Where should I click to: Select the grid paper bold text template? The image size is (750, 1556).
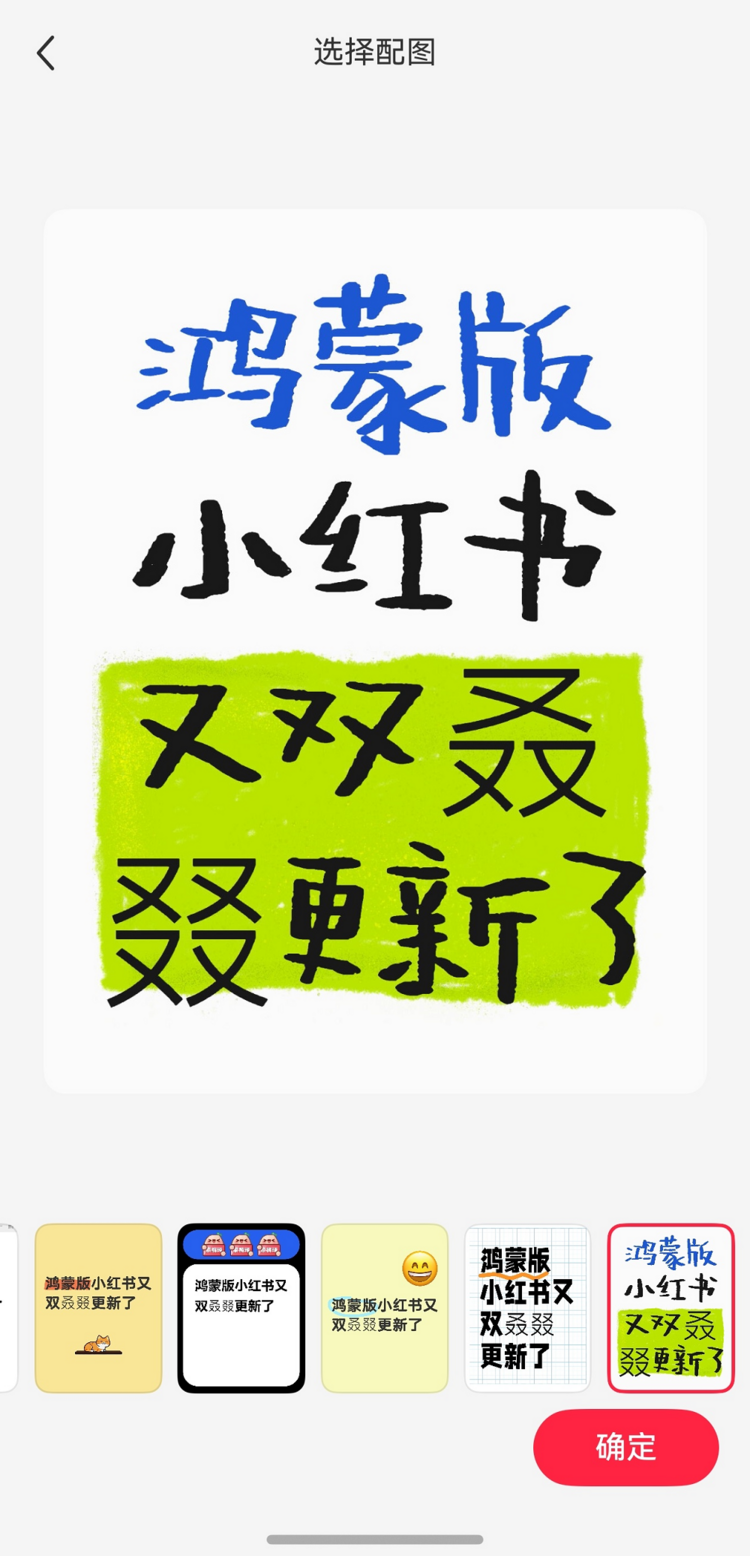pyautogui.click(x=527, y=1308)
